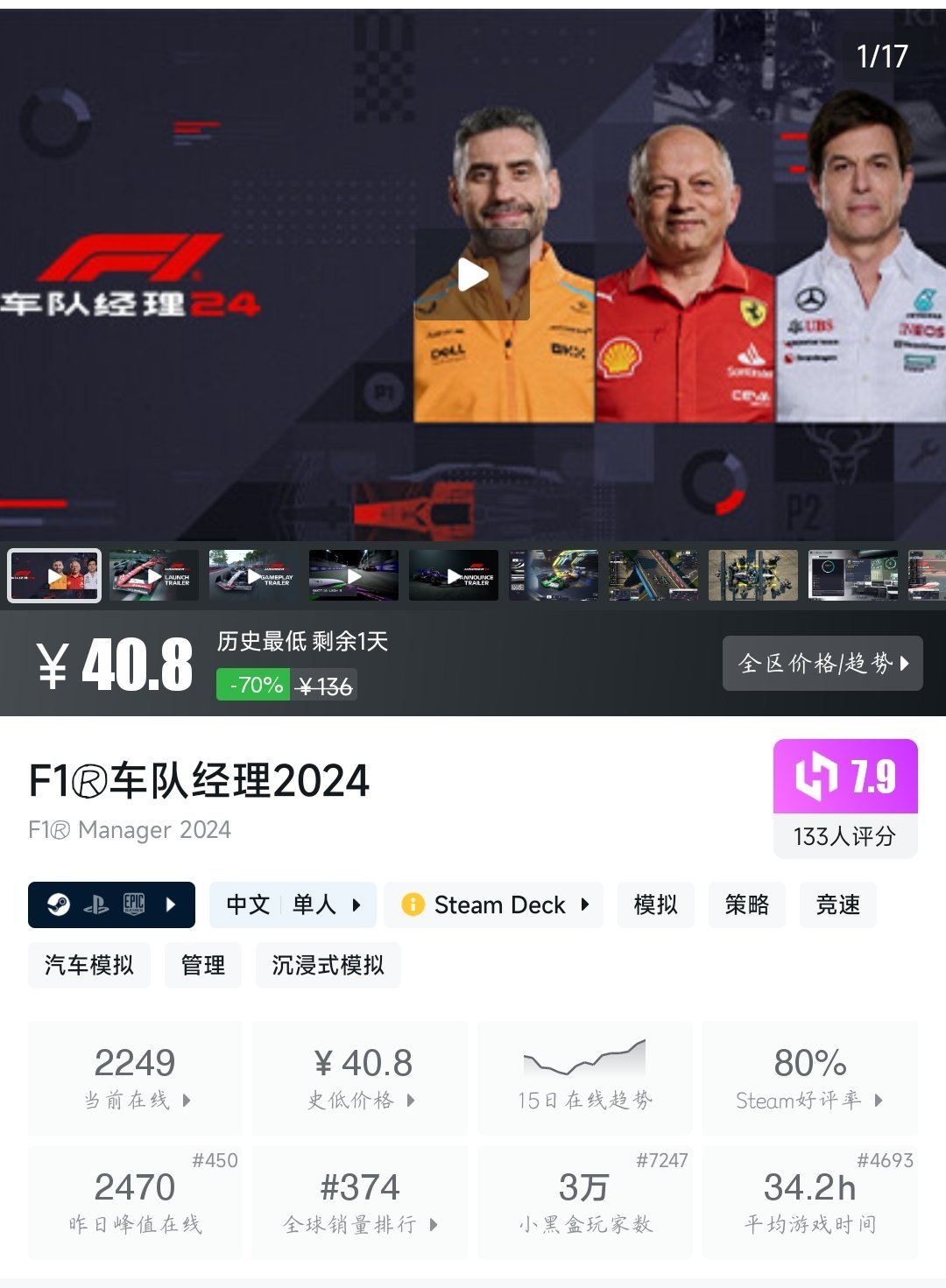This screenshot has height=1288, width=946.
Task: Expand the 中文 单人 language details
Action: pyautogui.click(x=293, y=904)
